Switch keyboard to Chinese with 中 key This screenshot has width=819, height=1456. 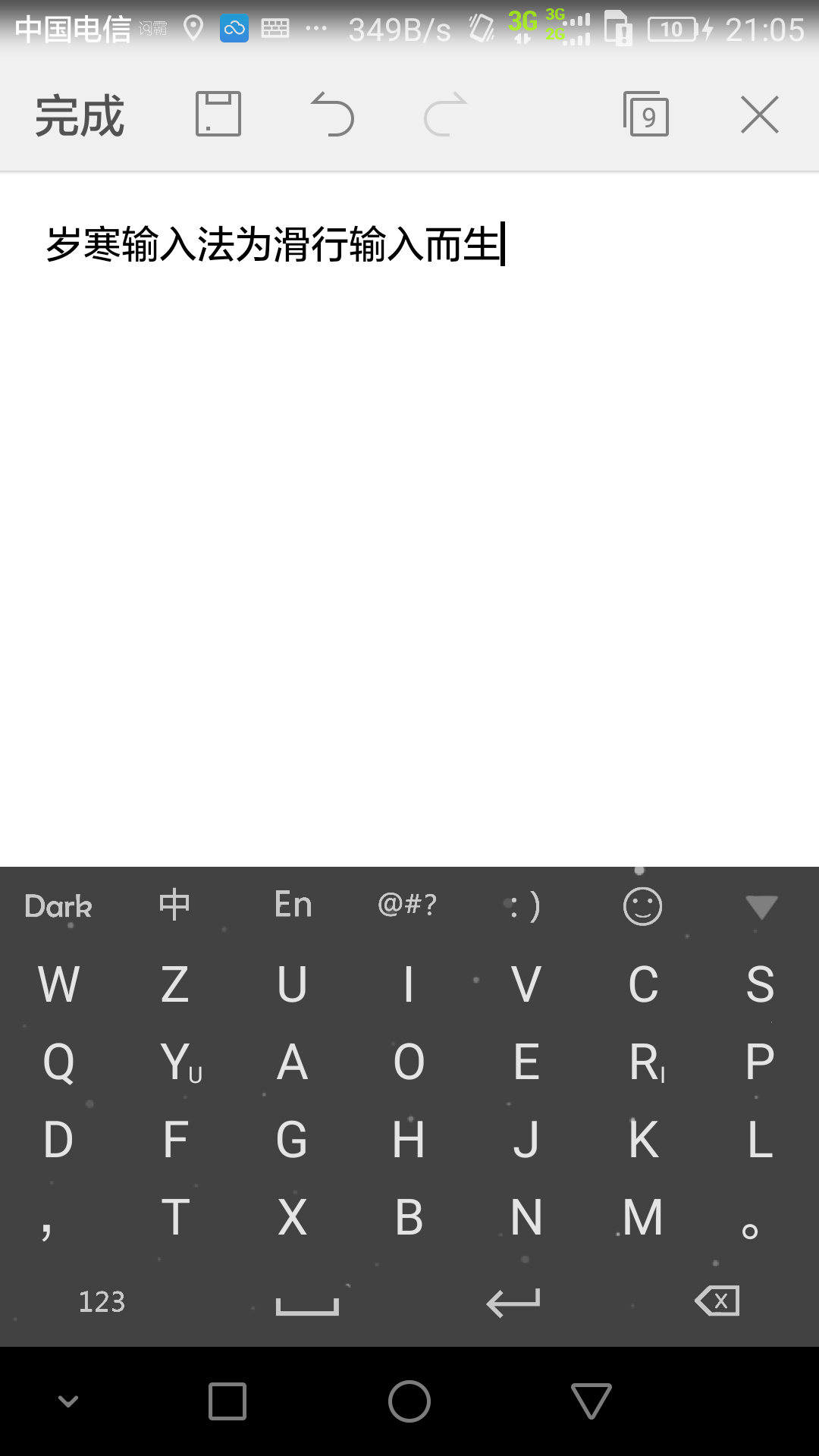tap(174, 905)
